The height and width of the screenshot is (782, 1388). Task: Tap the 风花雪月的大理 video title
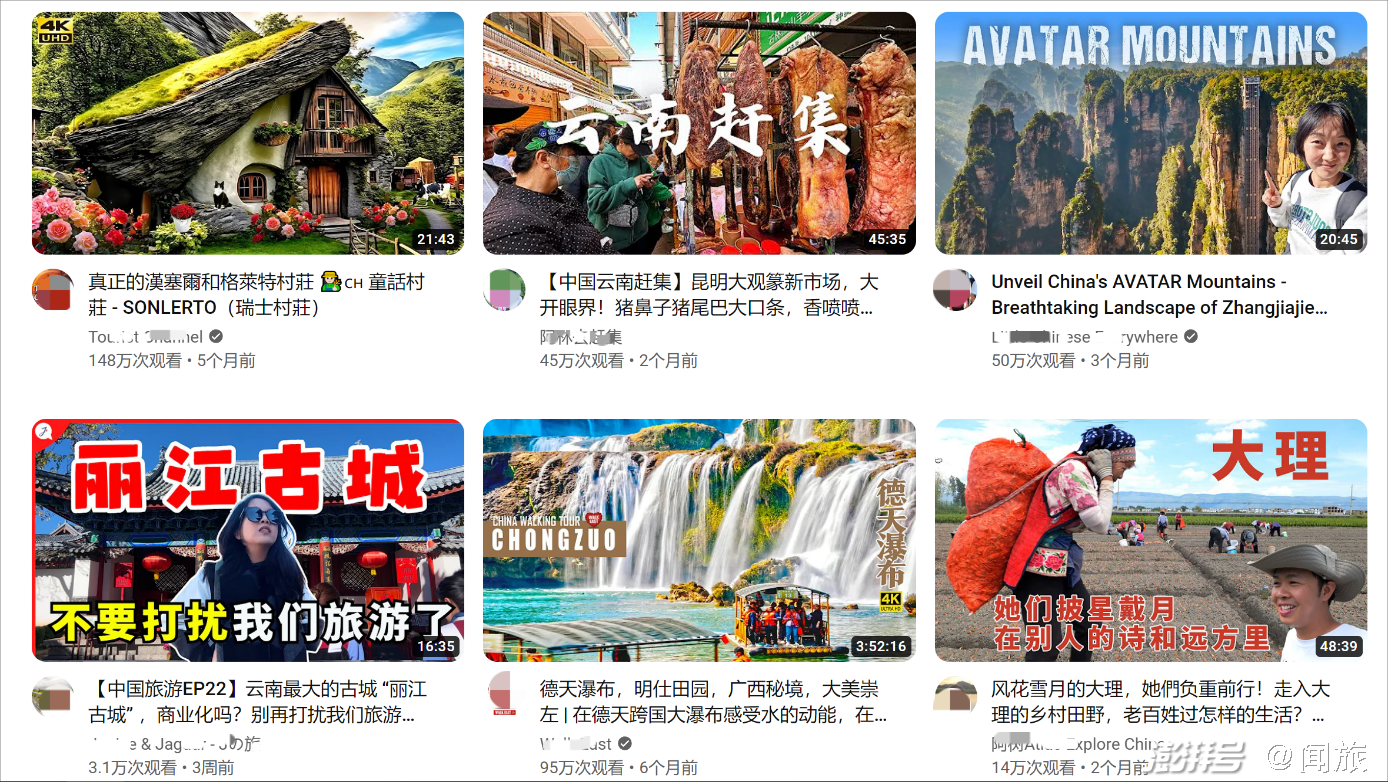click(x=1158, y=702)
